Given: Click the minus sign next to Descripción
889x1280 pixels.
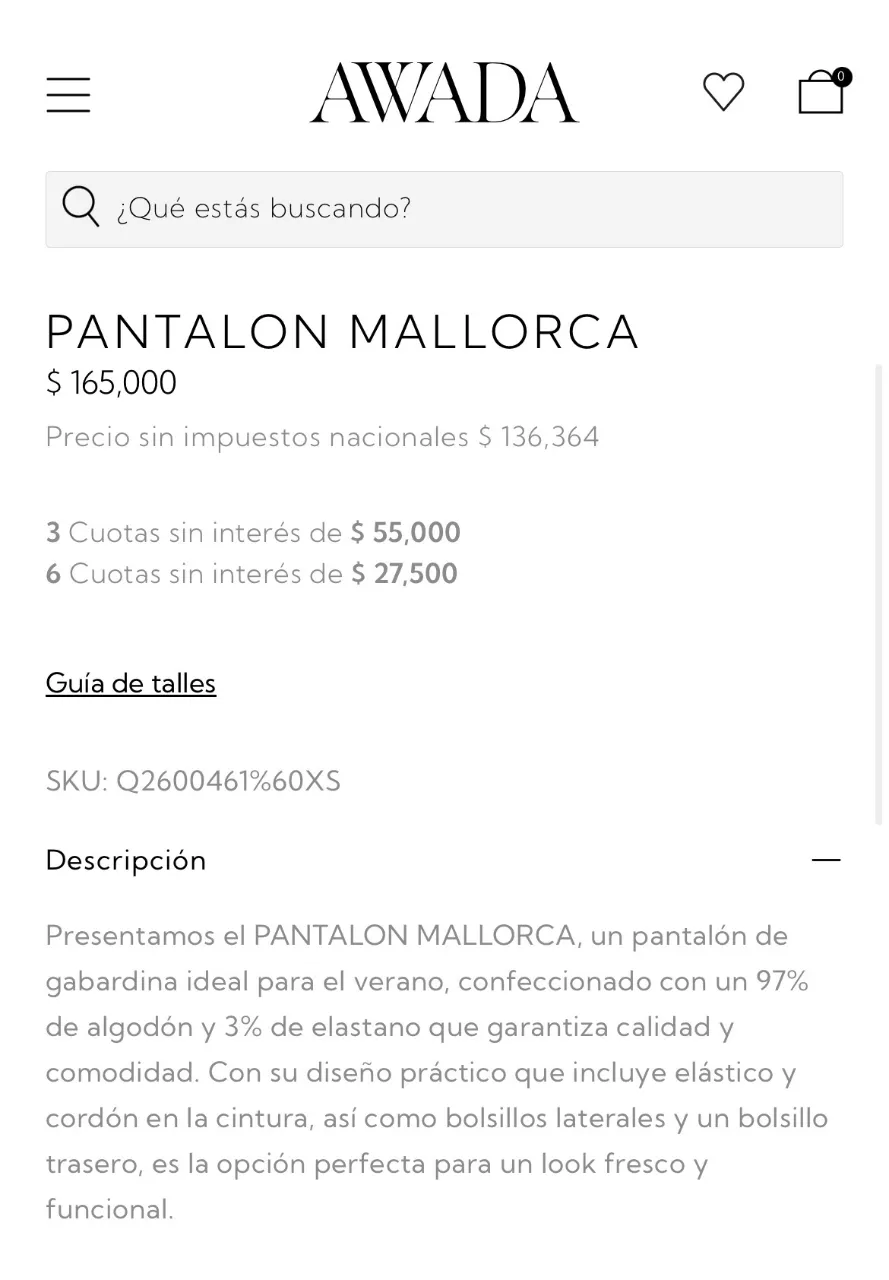Looking at the screenshot, I should click(826, 860).
